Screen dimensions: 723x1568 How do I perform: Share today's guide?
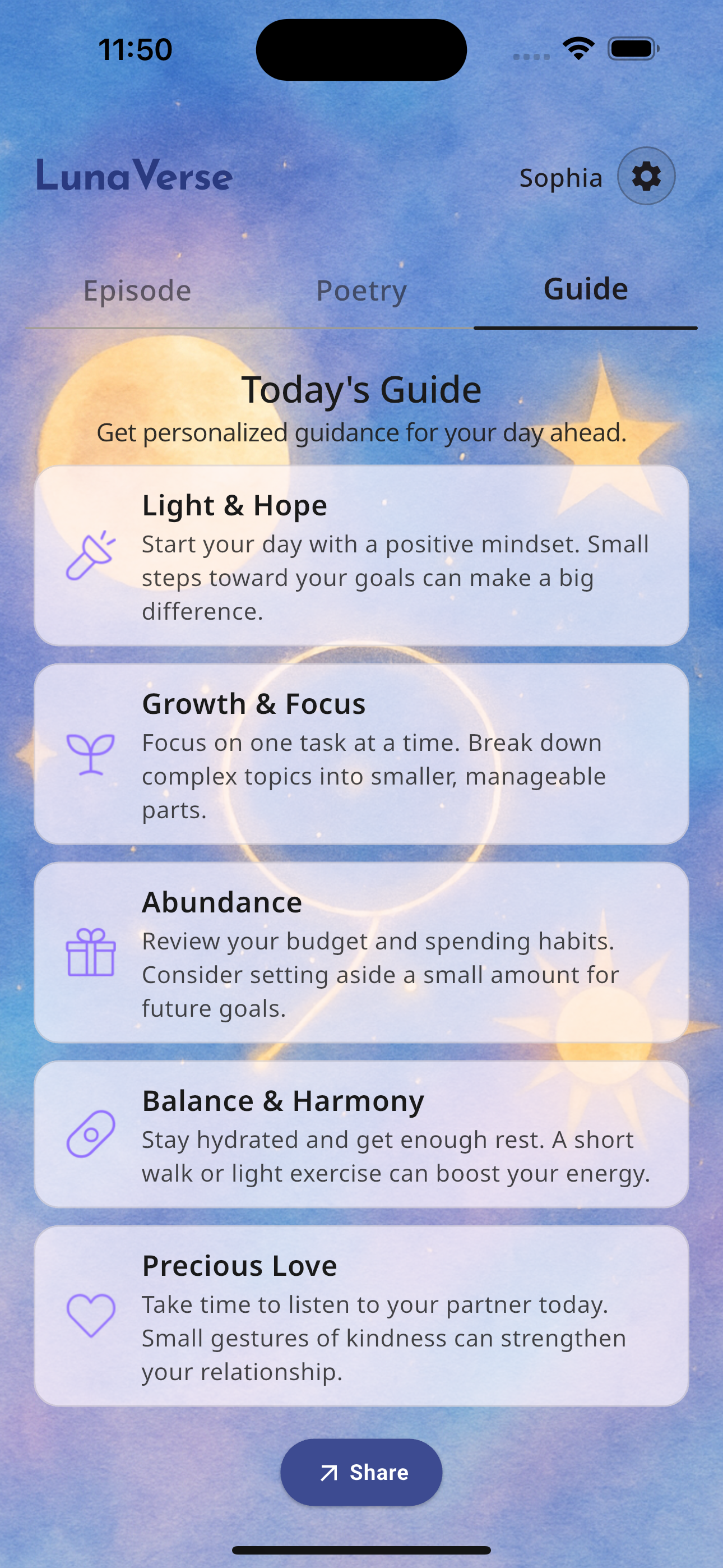361,1472
